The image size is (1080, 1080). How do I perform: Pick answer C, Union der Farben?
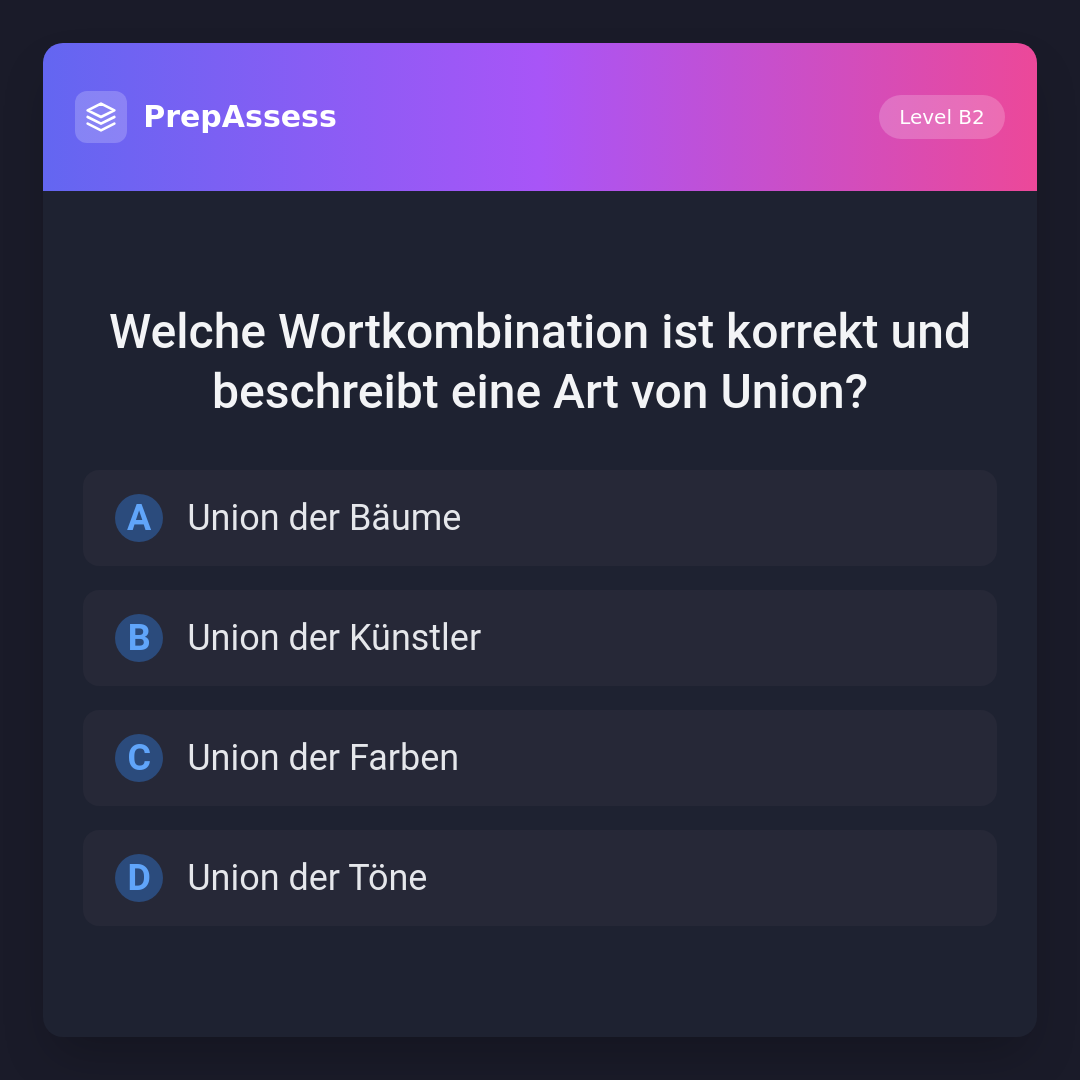pyautogui.click(x=540, y=758)
